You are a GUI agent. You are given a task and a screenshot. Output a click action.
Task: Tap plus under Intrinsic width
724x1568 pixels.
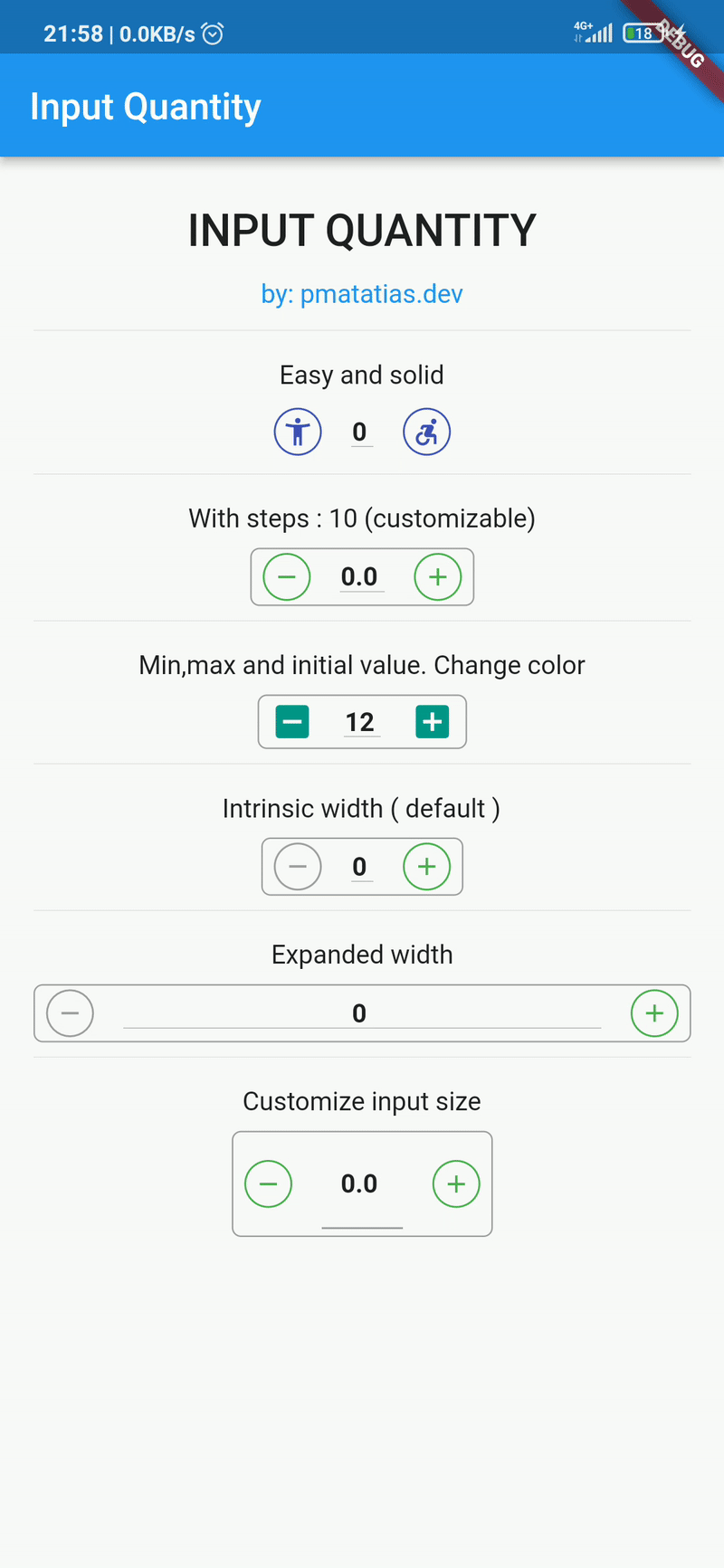[x=426, y=867]
